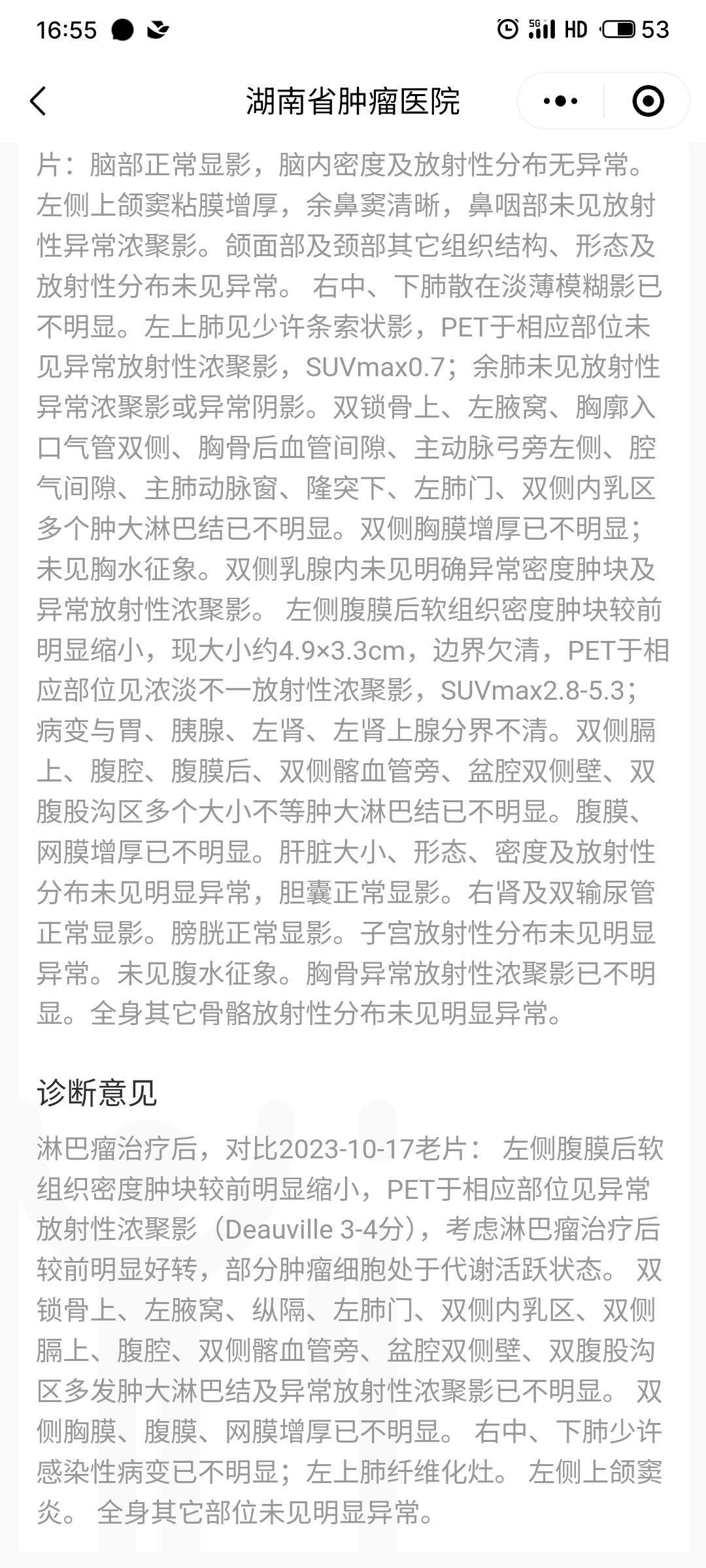Open the mini program's three-dot menu
The height and width of the screenshot is (1568, 706).
(561, 101)
